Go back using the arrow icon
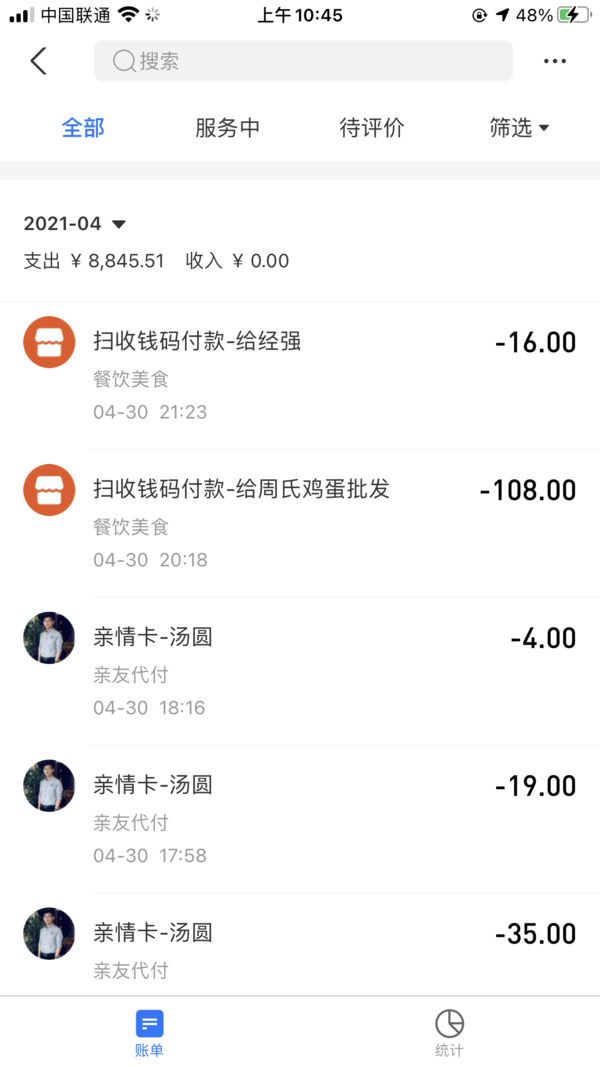This screenshot has height=1067, width=600. click(x=39, y=61)
